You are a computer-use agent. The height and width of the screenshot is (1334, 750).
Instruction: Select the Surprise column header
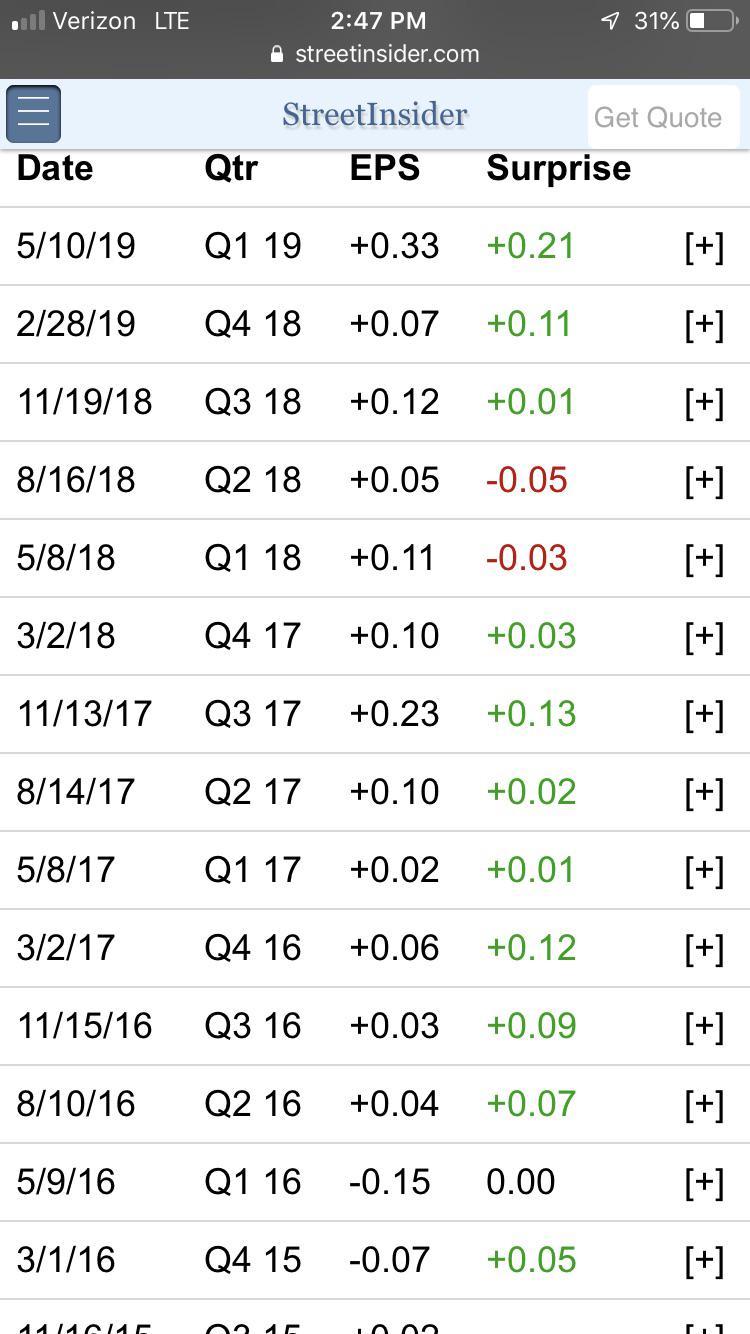pos(558,168)
